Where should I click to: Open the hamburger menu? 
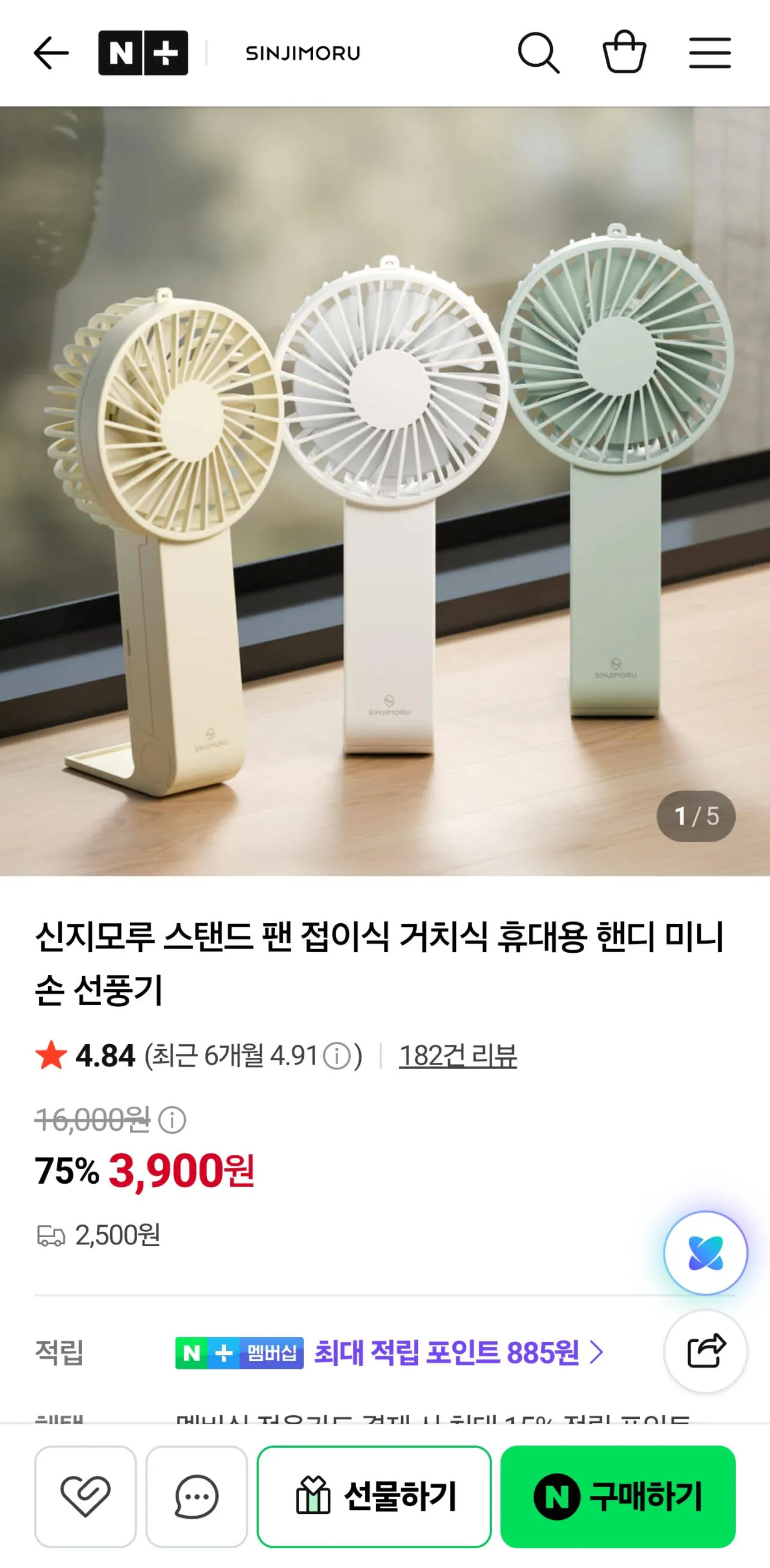pos(710,53)
